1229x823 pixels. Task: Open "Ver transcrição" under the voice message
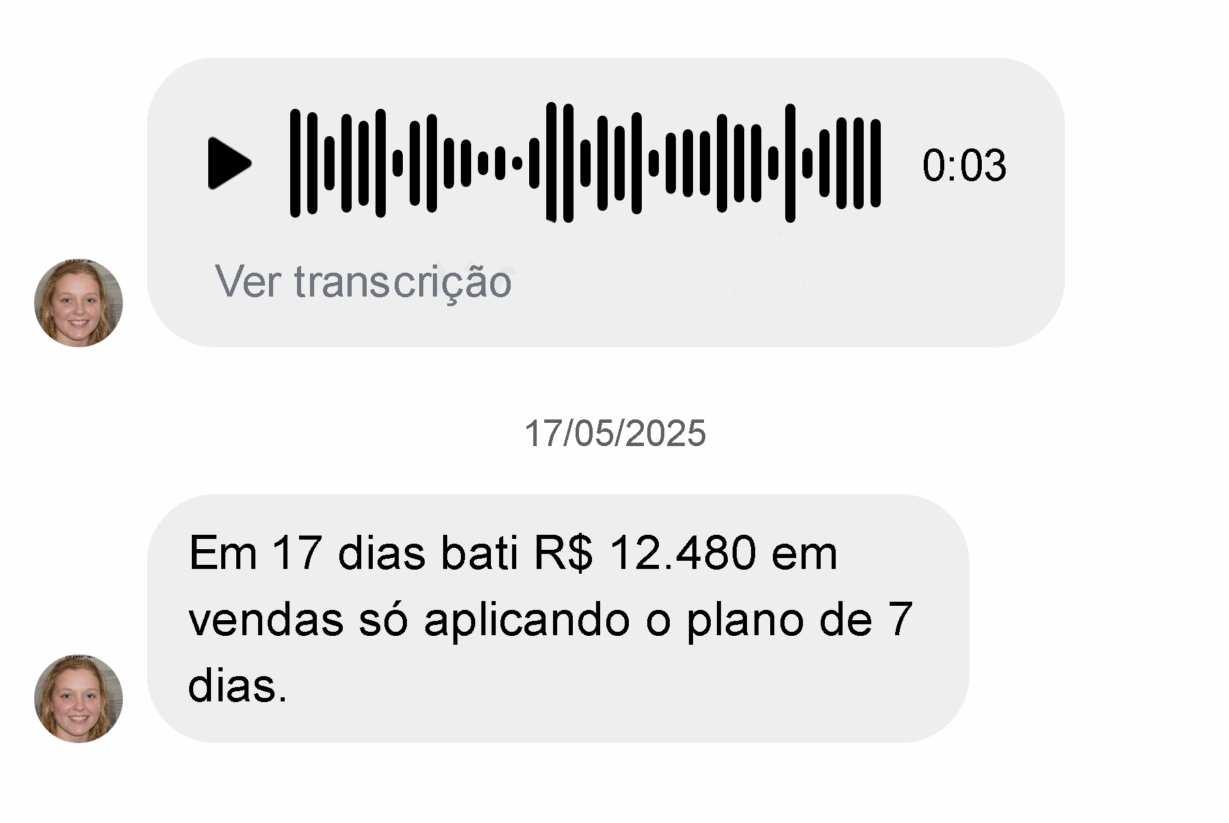pos(364,282)
